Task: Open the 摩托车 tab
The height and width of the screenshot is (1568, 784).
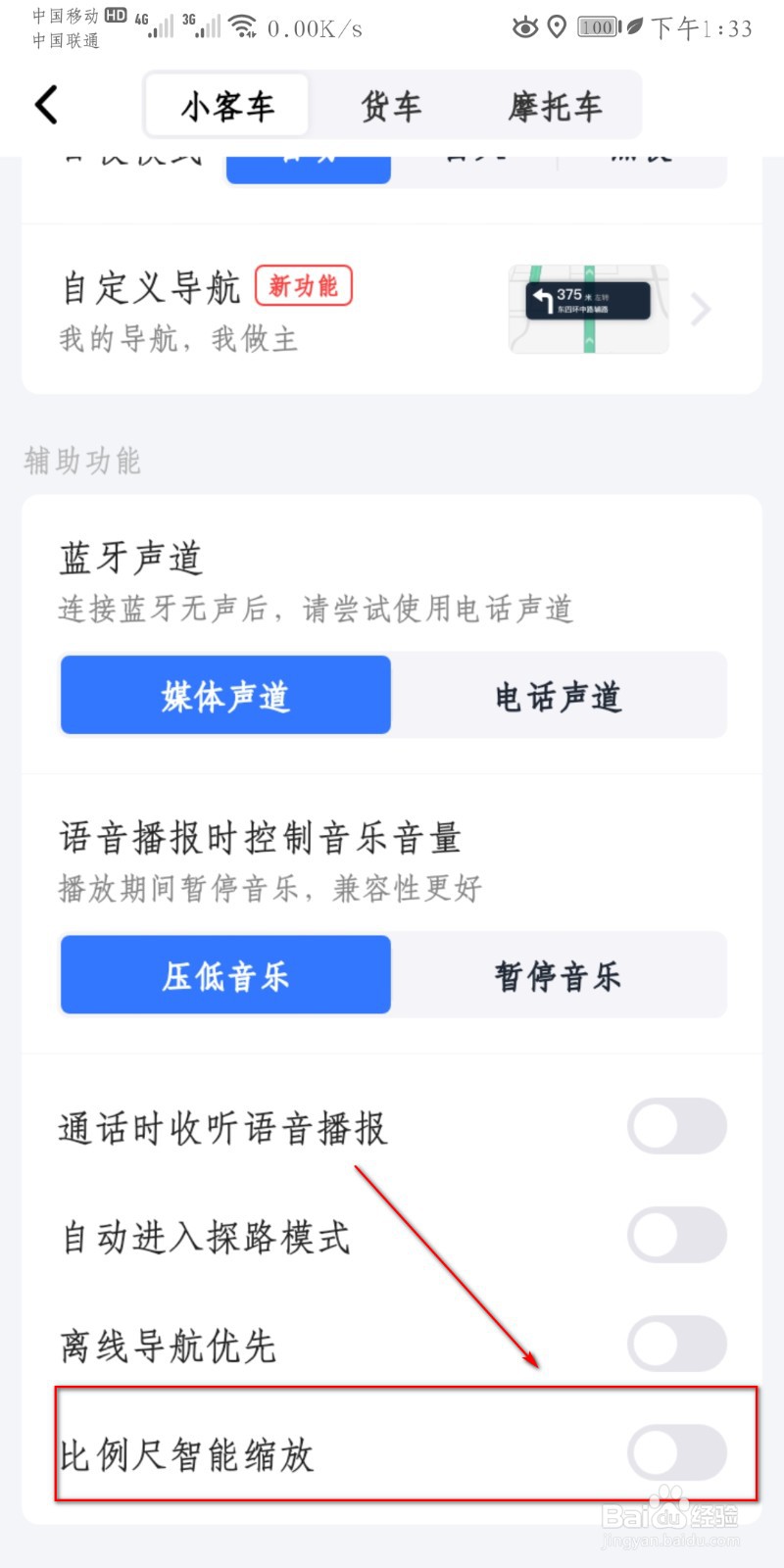Action: (x=555, y=105)
